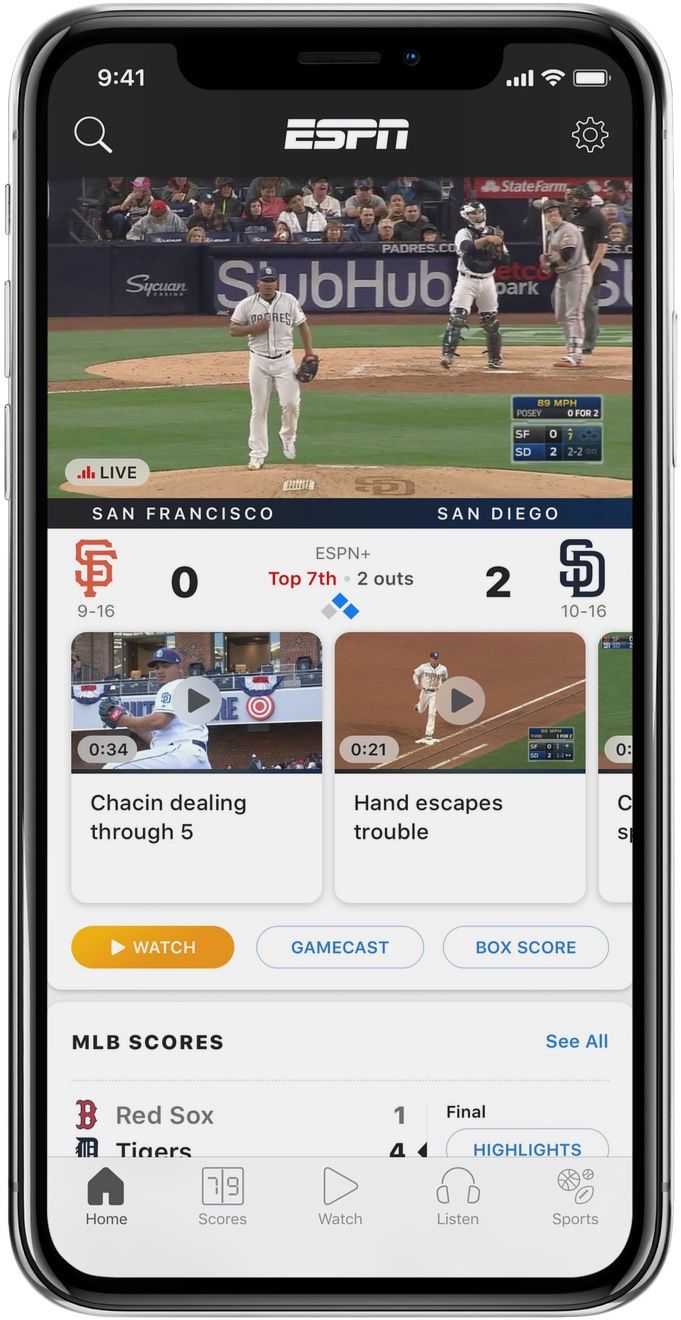The width and height of the screenshot is (681, 1320).
Task: Switch to the Scores tab
Action: 222,1197
